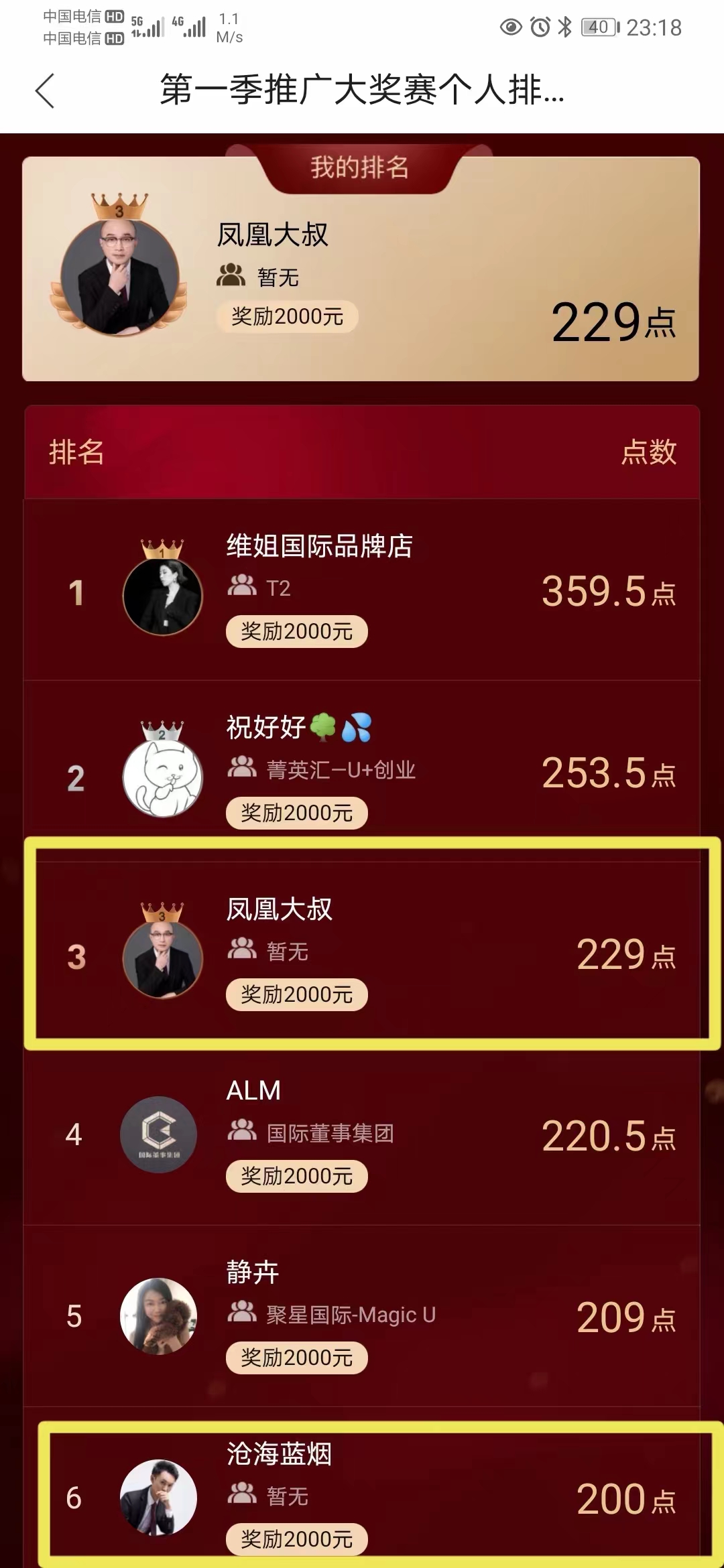
Task: Go back using the top-left arrow
Action: [x=45, y=90]
